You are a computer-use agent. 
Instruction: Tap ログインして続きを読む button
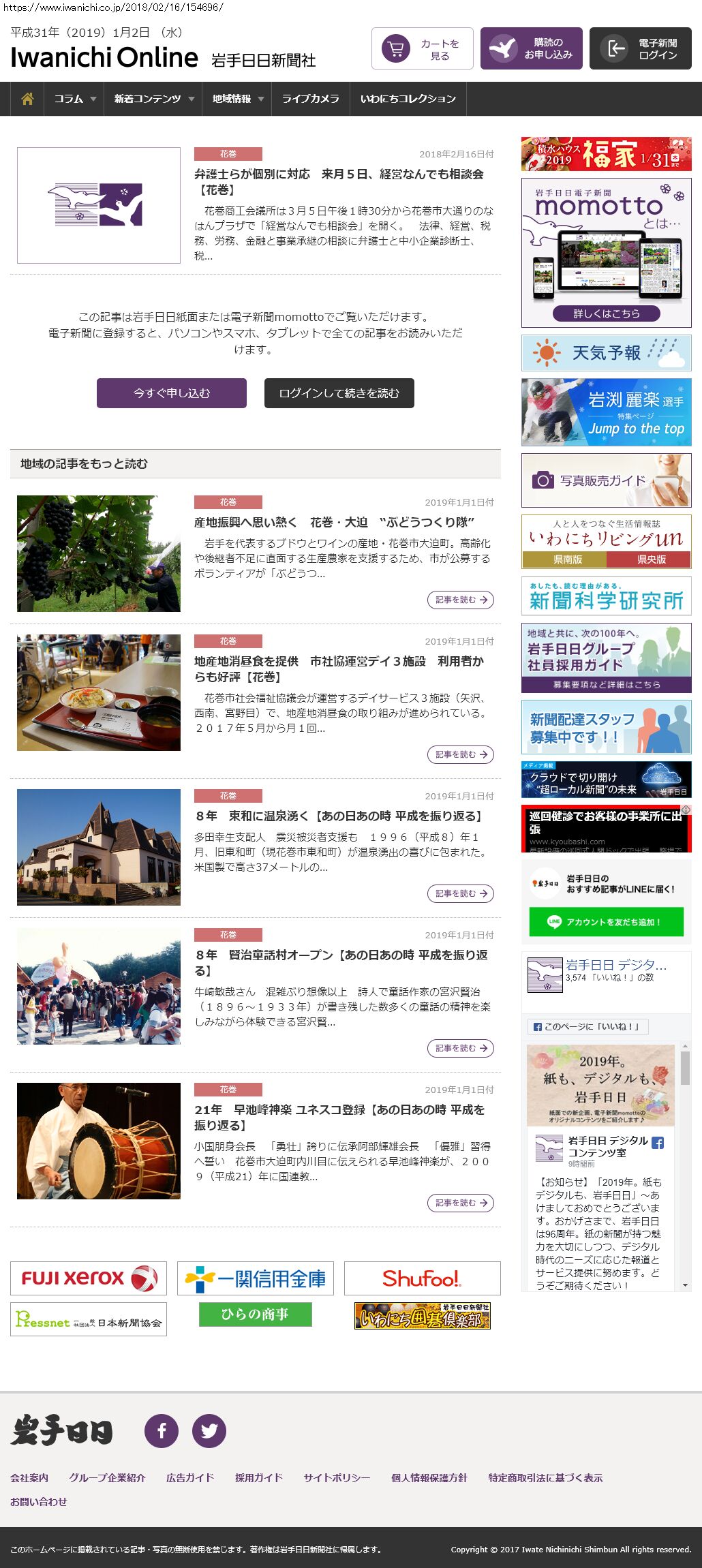coord(339,393)
